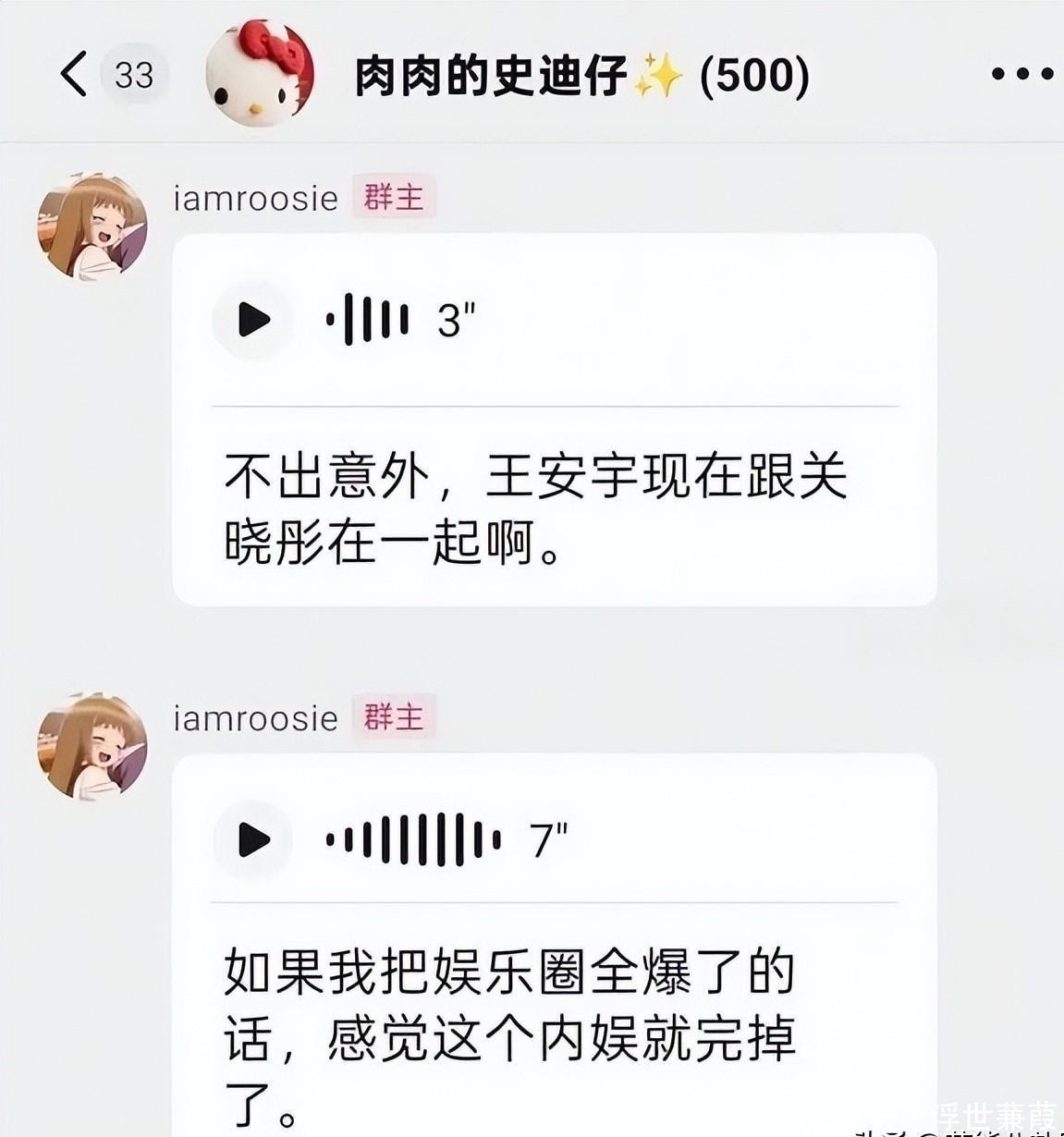View iamroosie's profile from the second message avatar
This screenshot has height=1137, width=1064.
(x=92, y=745)
